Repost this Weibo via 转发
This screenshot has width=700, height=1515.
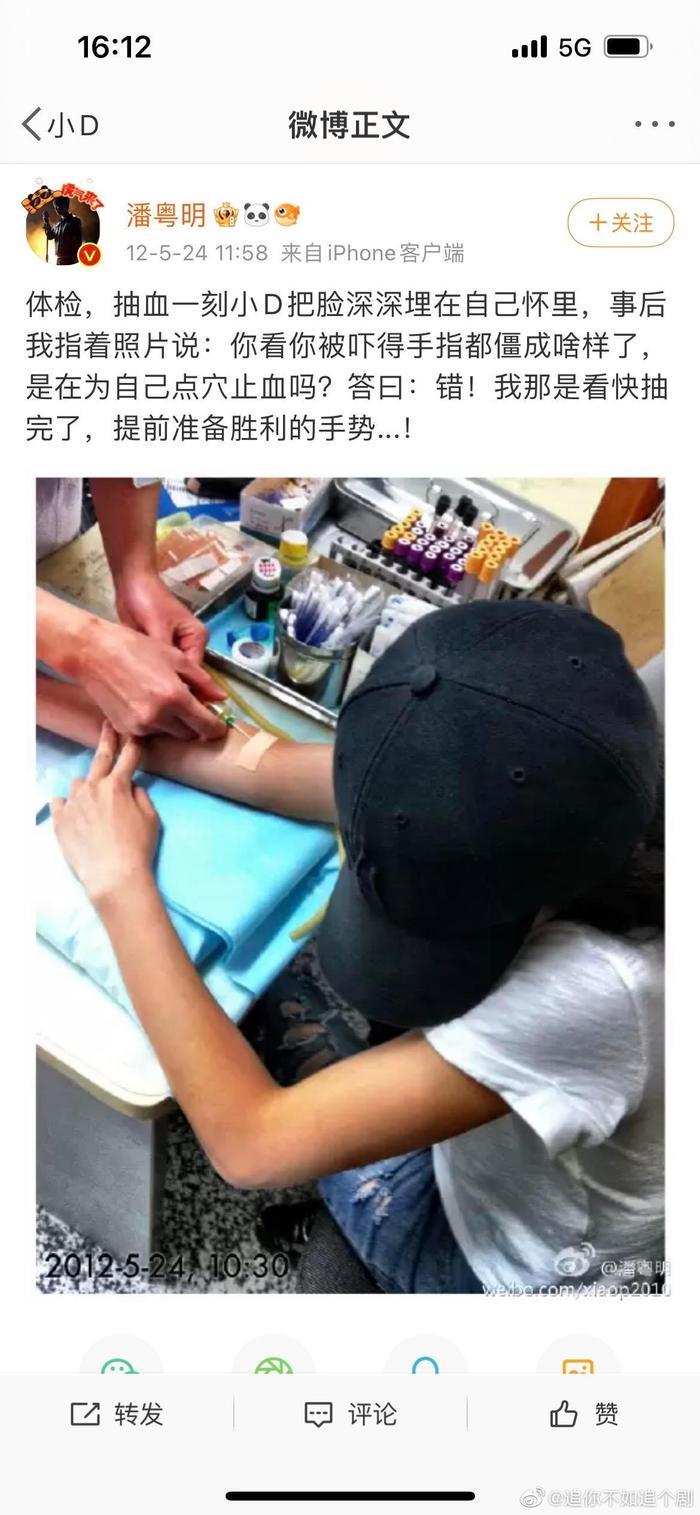pos(117,1414)
